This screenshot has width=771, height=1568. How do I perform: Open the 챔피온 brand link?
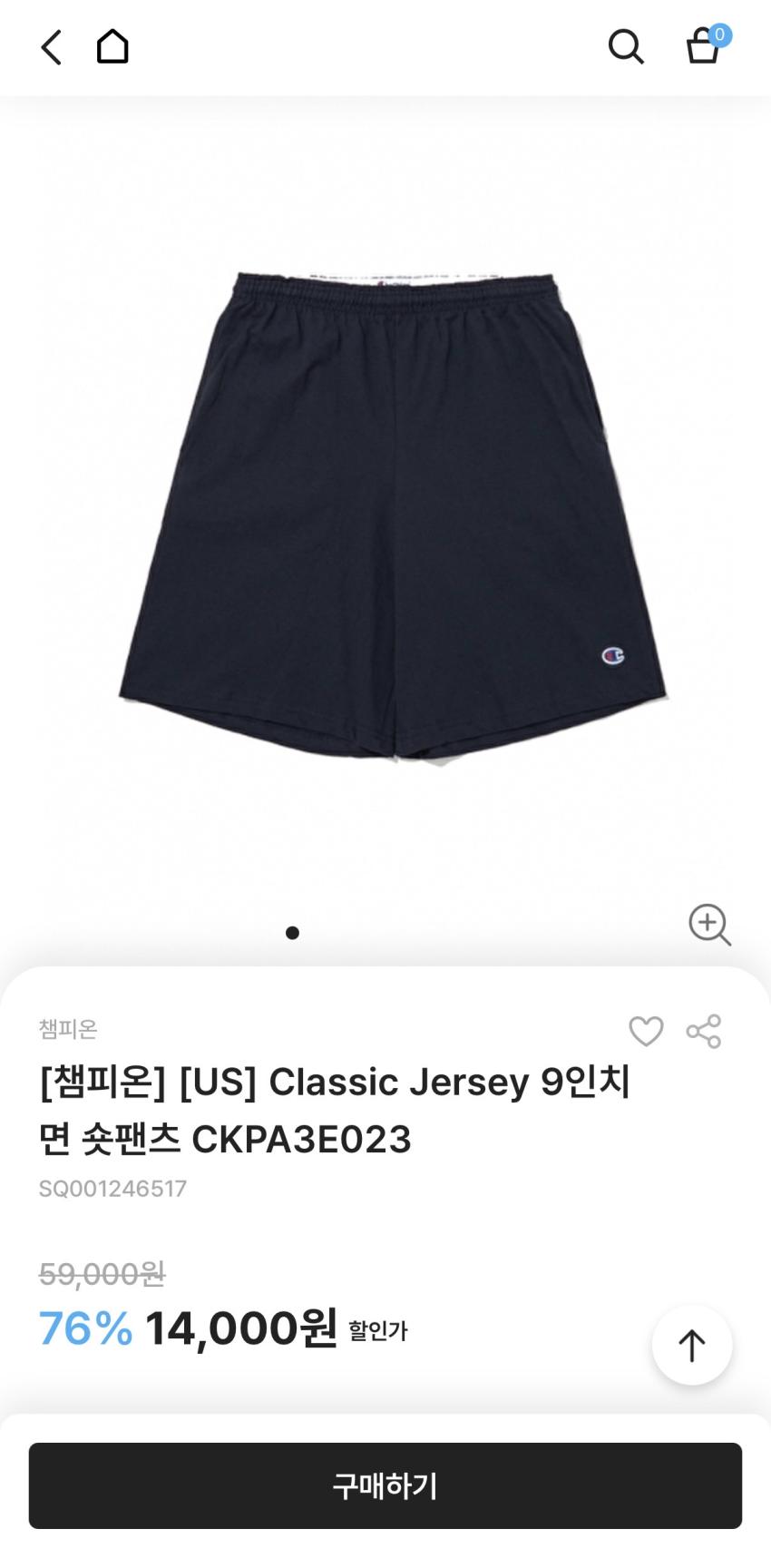coord(68,1028)
